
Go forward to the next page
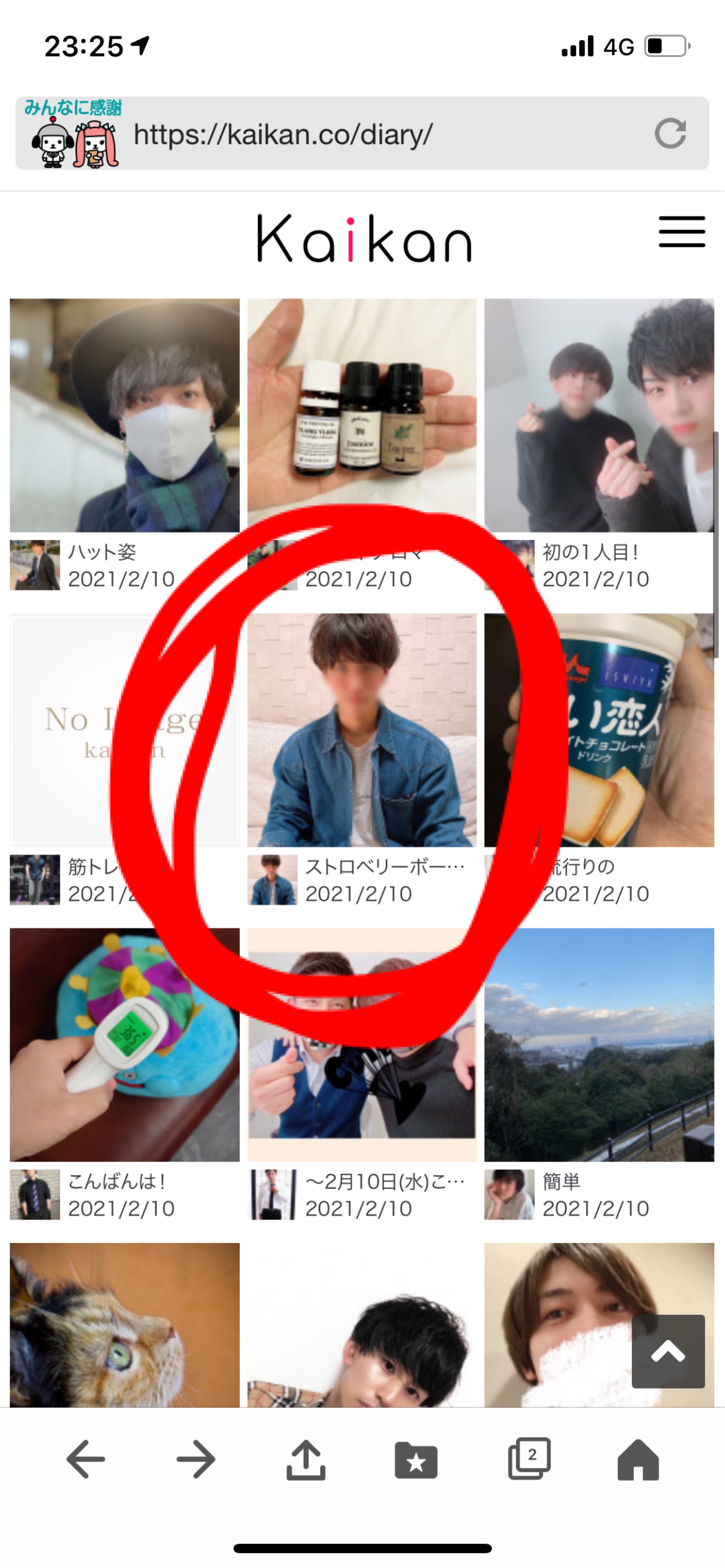[x=196, y=1459]
